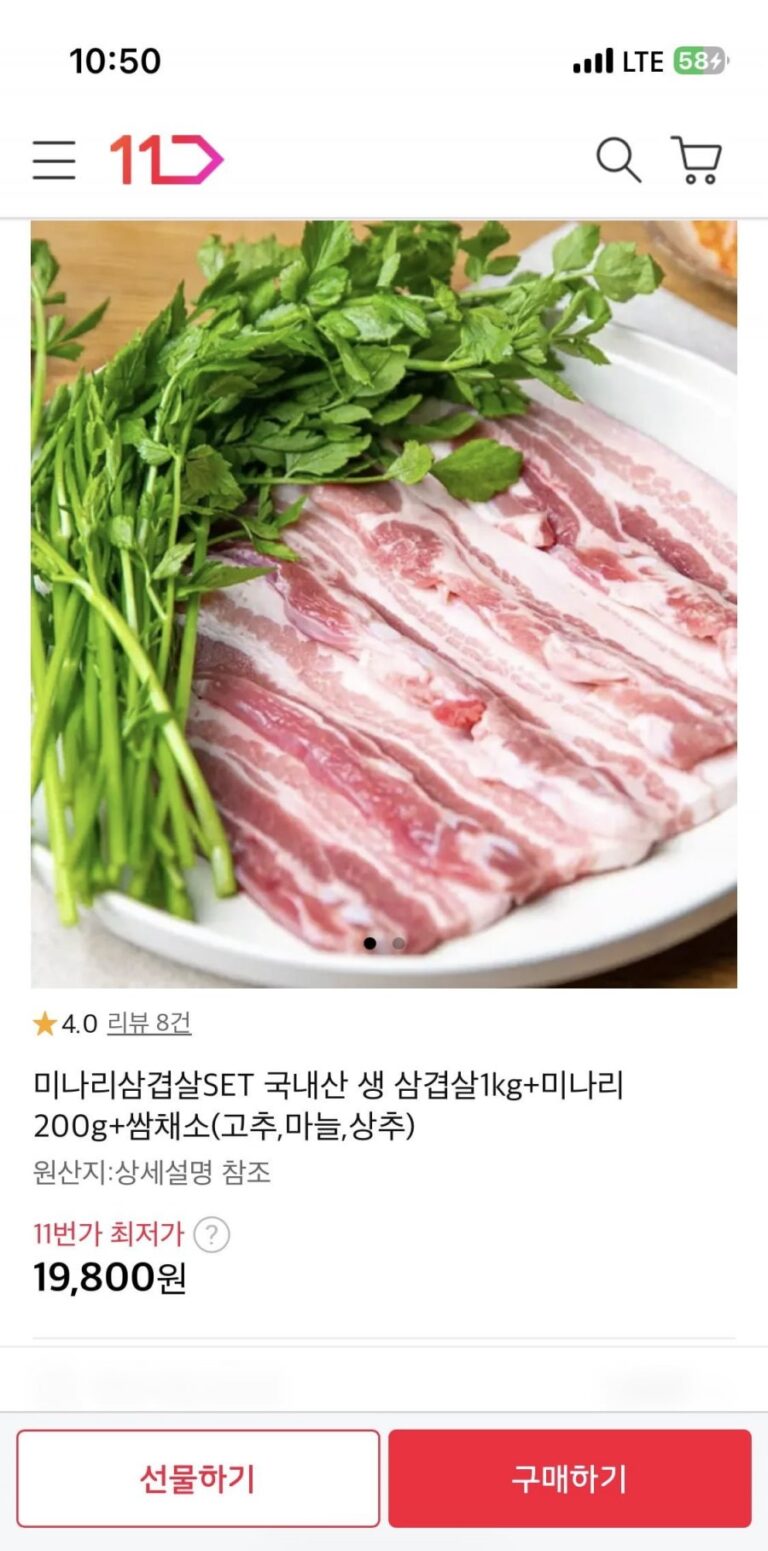This screenshot has width=768, height=1551.
Task: Show 11번가 최저가 help info
Action: (211, 1235)
